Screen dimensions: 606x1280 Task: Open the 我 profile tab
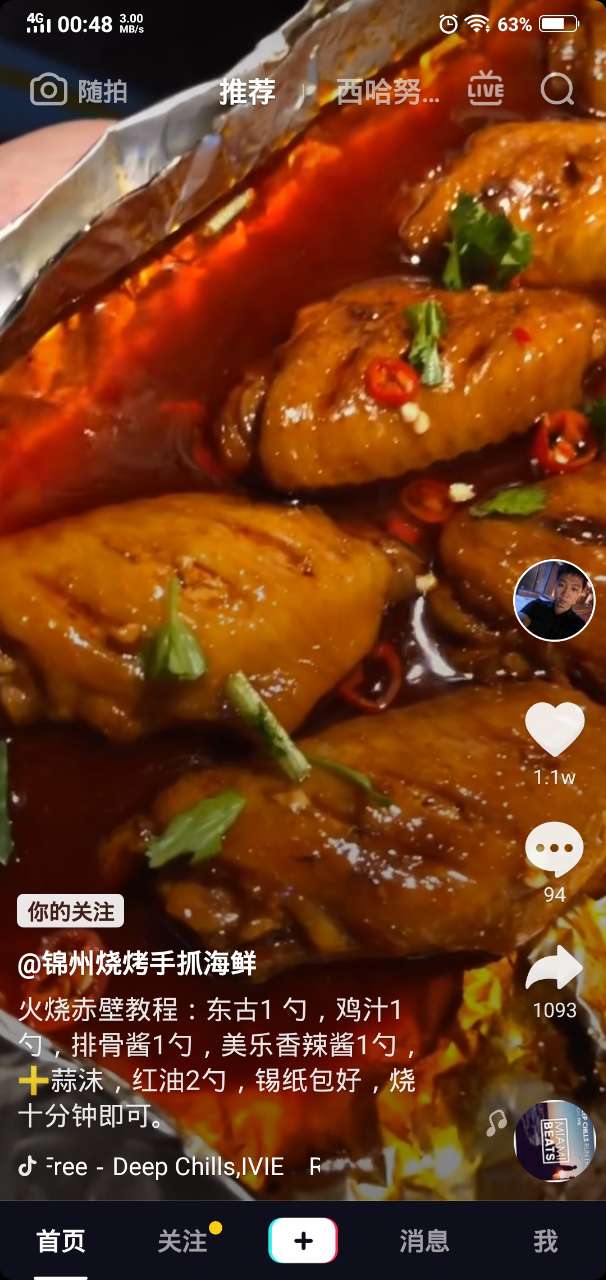pos(545,1241)
